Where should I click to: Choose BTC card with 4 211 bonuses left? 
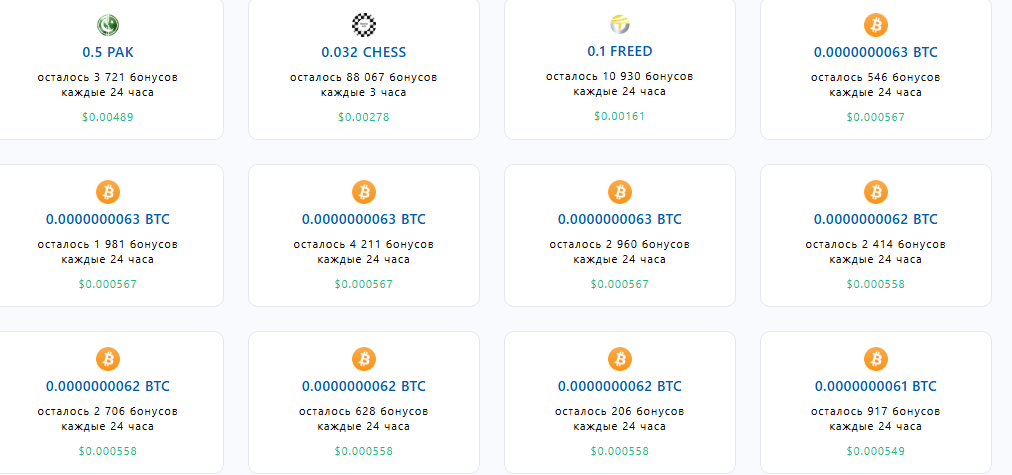coord(363,219)
